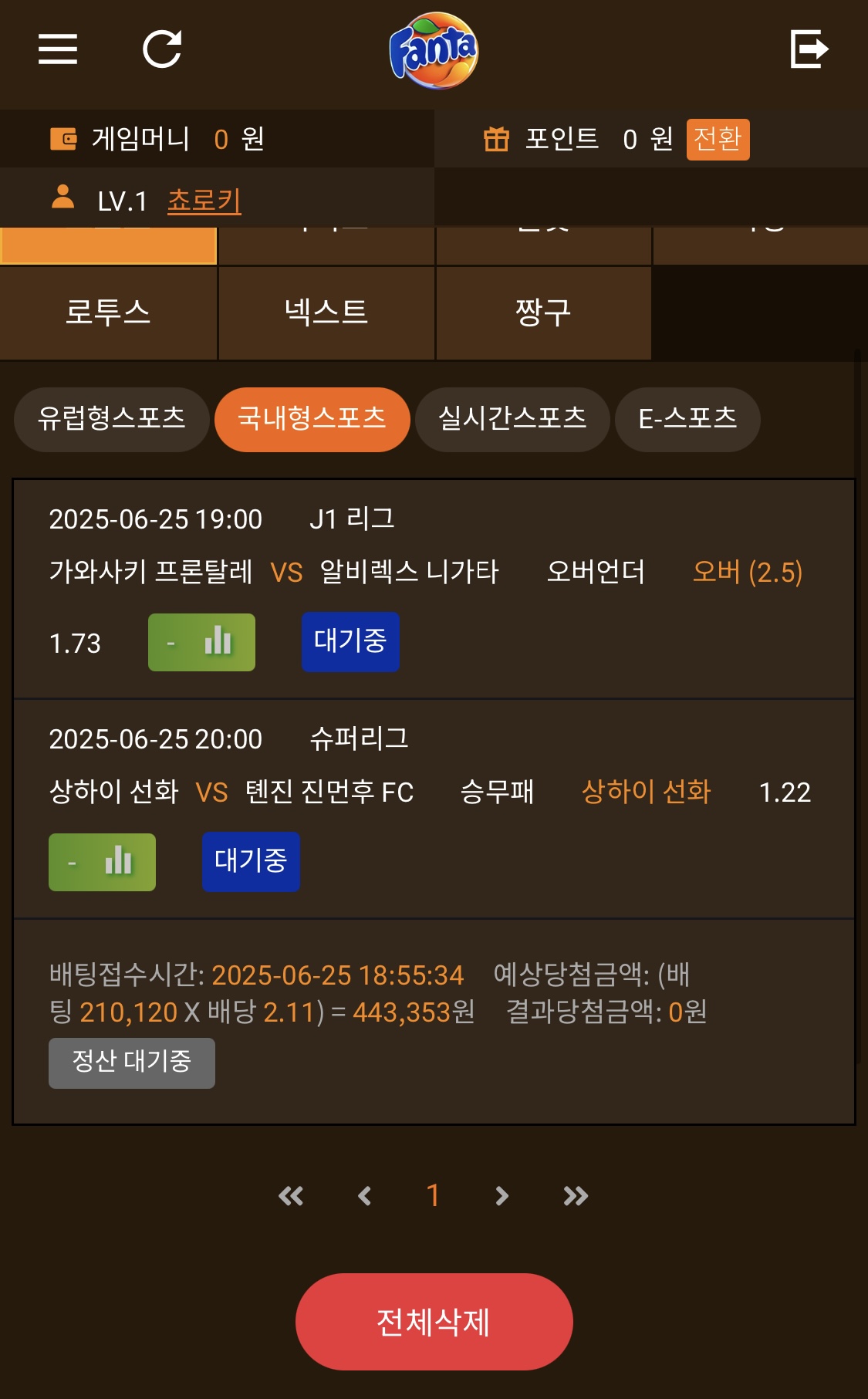Go to the first page
868x1399 pixels.
291,1196
